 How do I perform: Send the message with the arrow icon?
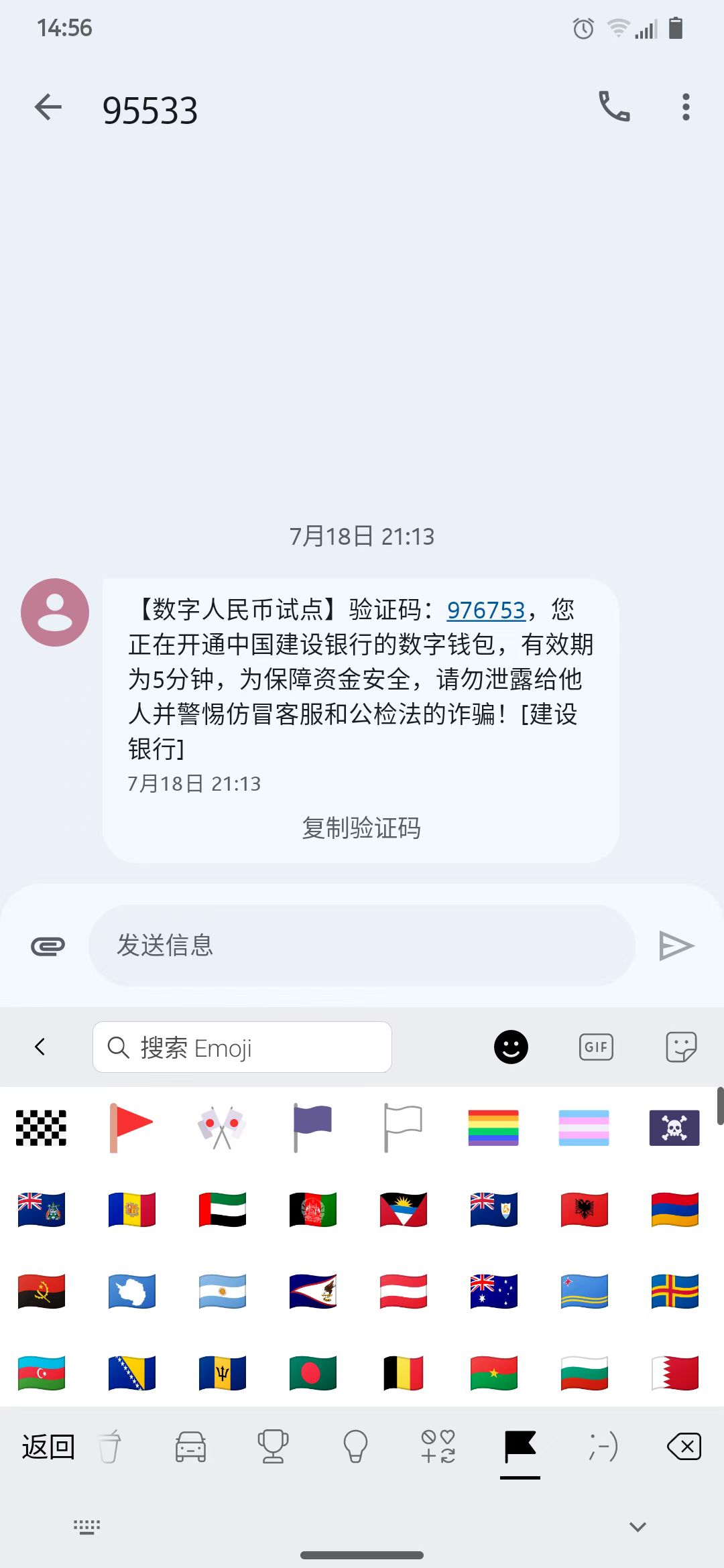pyautogui.click(x=676, y=946)
